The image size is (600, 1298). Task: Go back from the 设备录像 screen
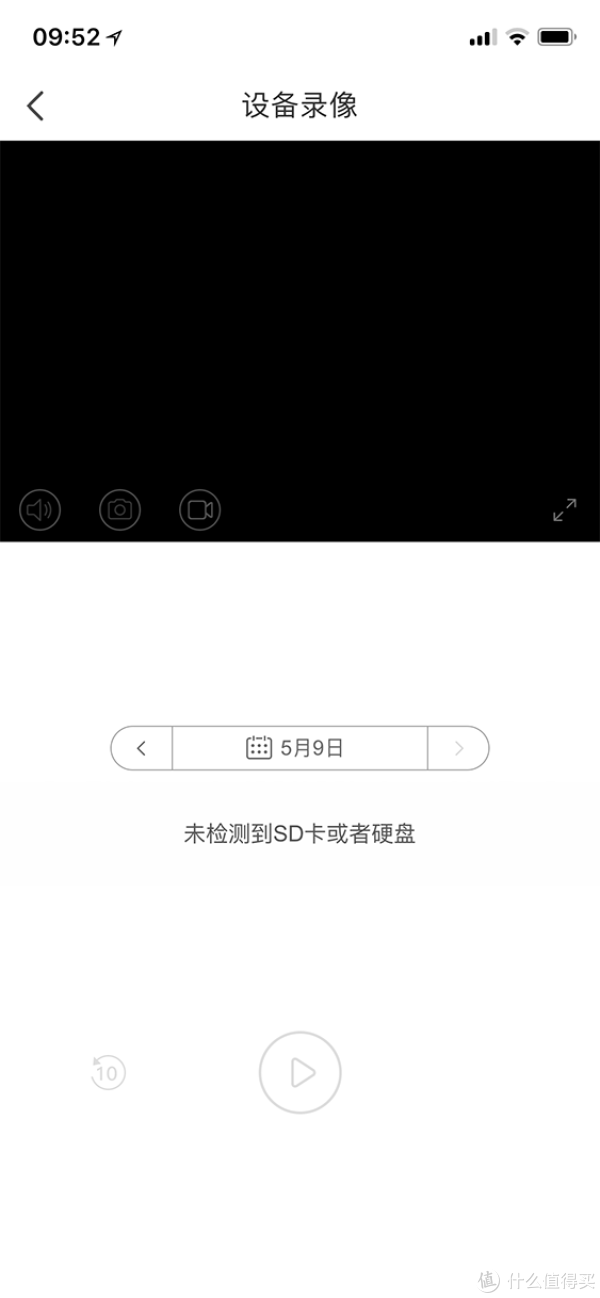pos(36,106)
